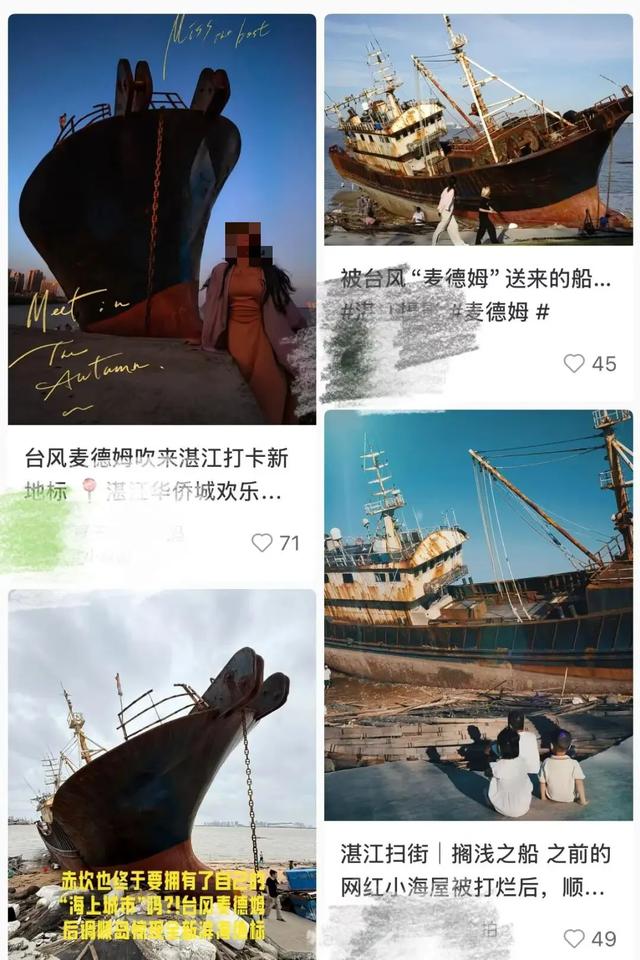Like the post with 49 likes
The height and width of the screenshot is (960, 640).
[x=574, y=938]
